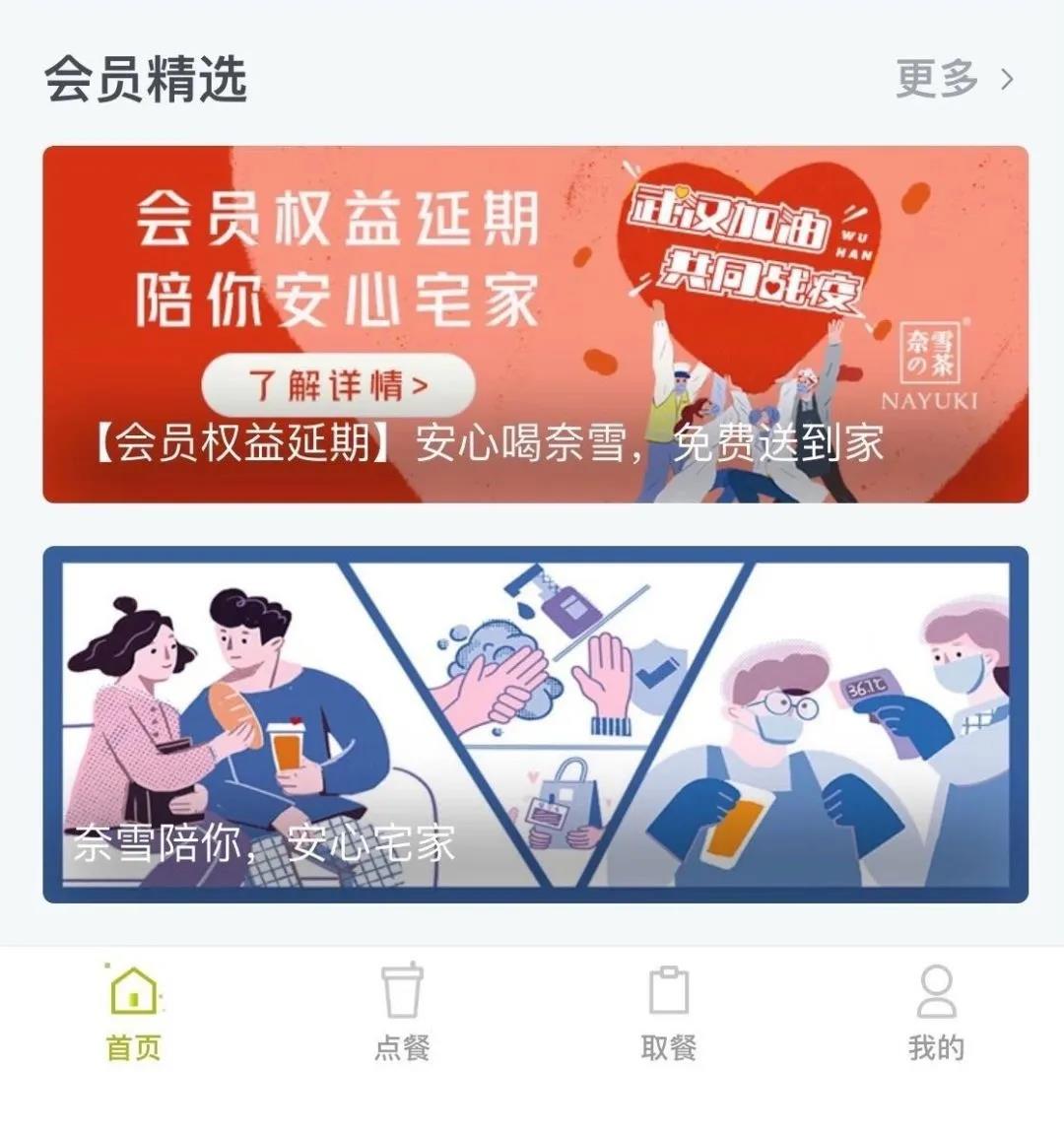This screenshot has height=1134, width=1064.
Task: Open the 我的 tab
Action: [x=935, y=1013]
